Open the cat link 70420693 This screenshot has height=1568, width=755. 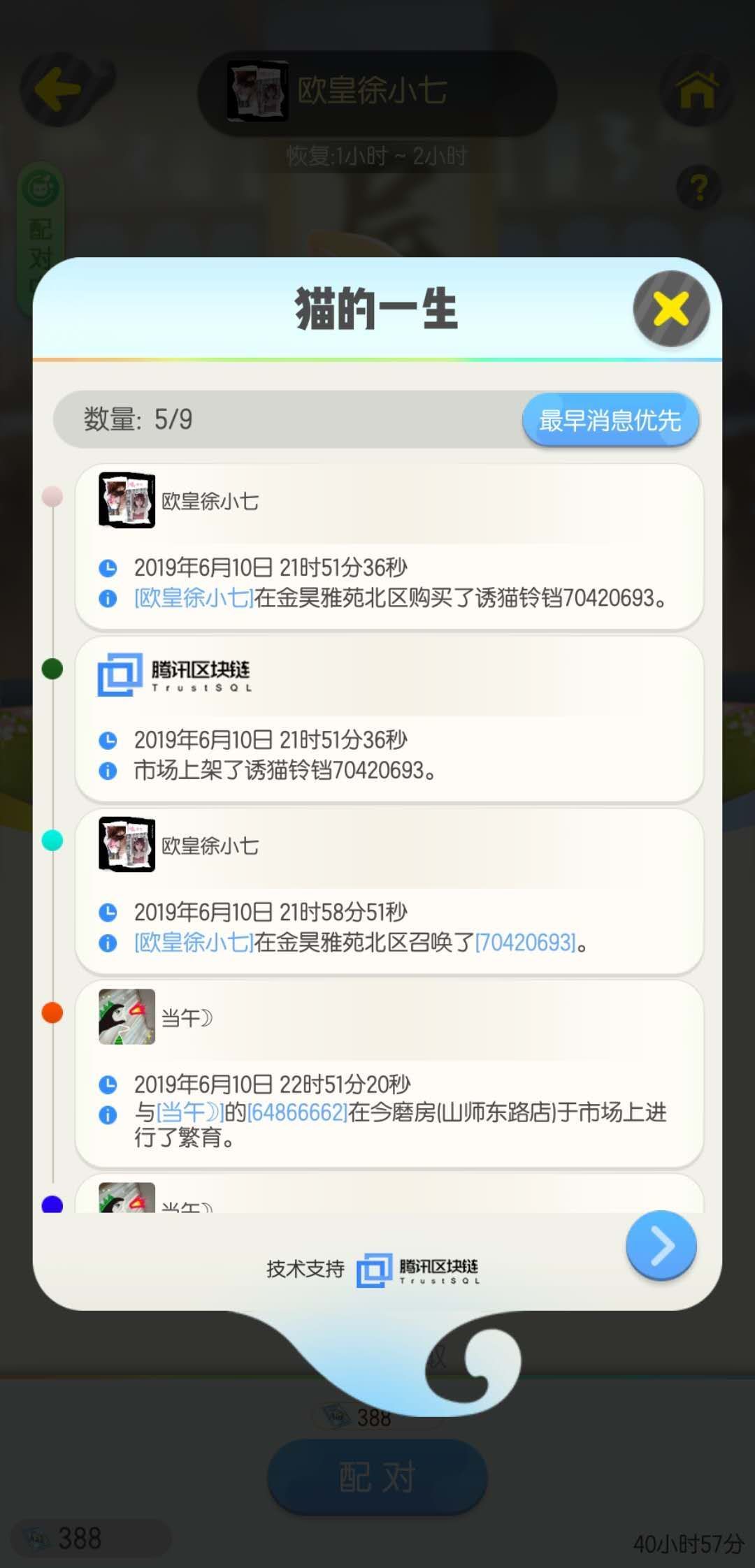(x=526, y=943)
